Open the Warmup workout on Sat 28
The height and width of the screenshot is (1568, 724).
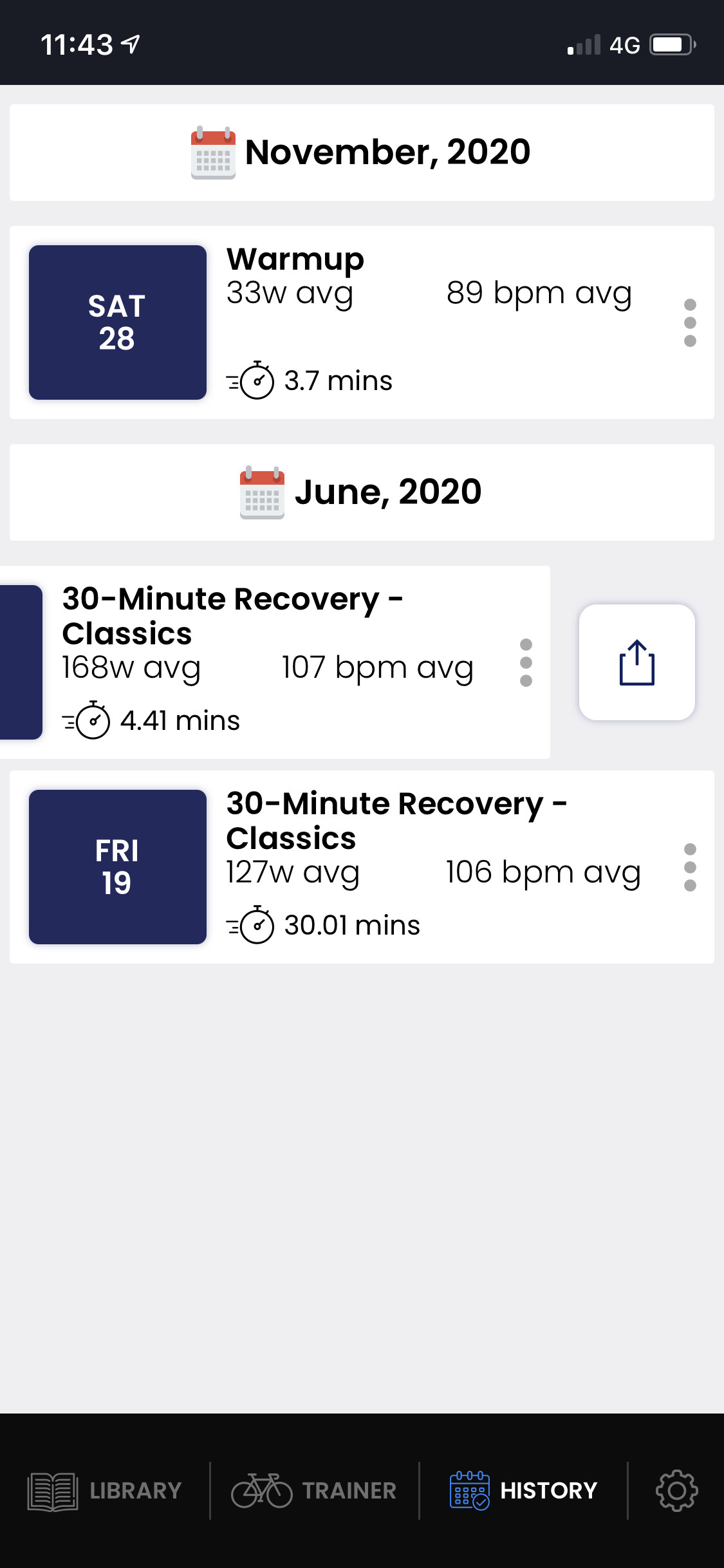tap(362, 322)
